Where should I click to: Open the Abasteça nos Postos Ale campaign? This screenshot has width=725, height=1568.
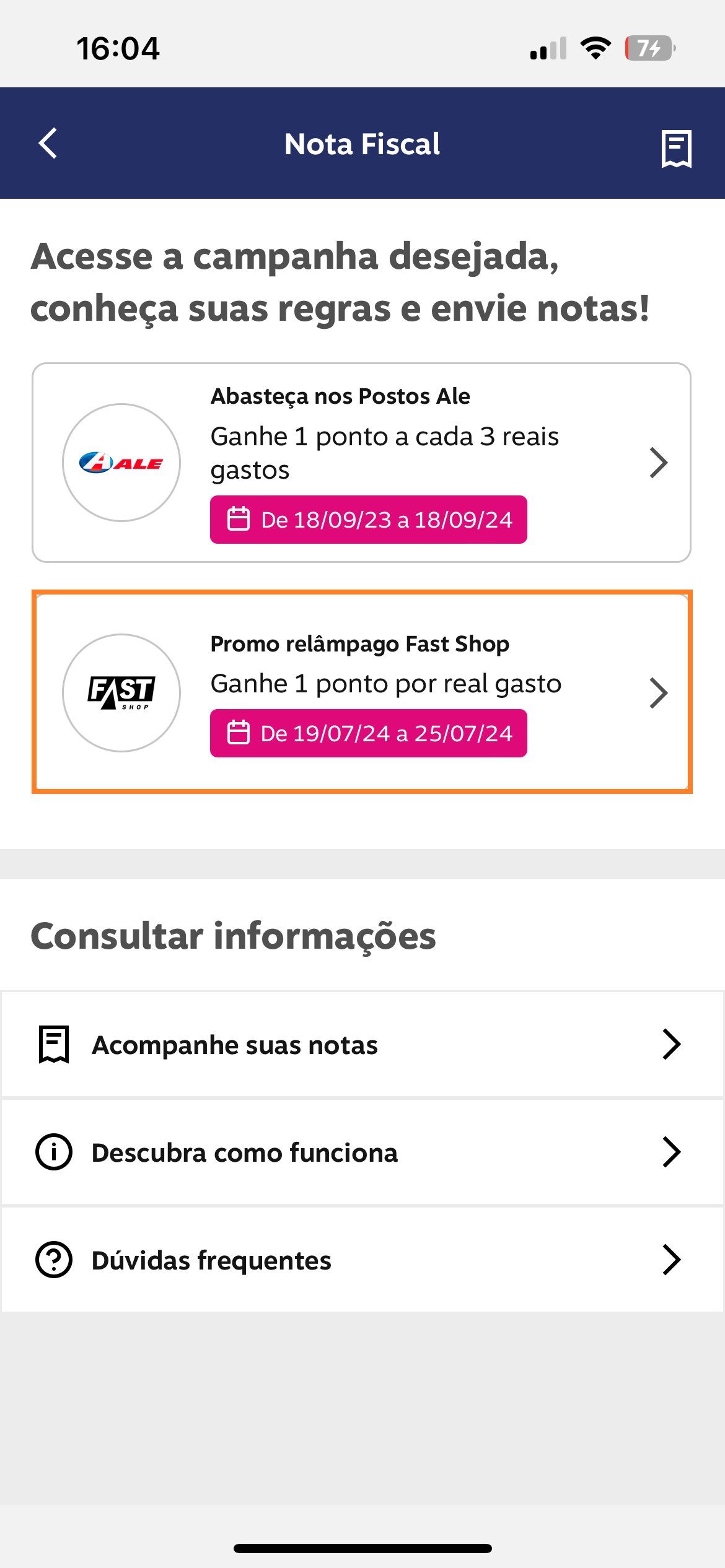(x=361, y=463)
